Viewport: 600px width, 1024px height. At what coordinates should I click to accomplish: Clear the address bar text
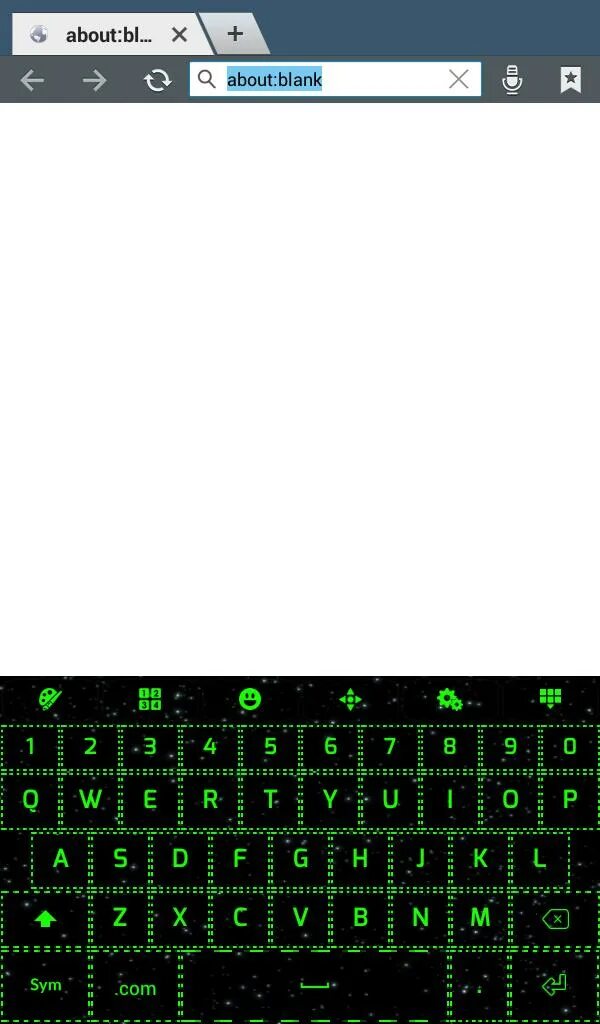pos(459,80)
